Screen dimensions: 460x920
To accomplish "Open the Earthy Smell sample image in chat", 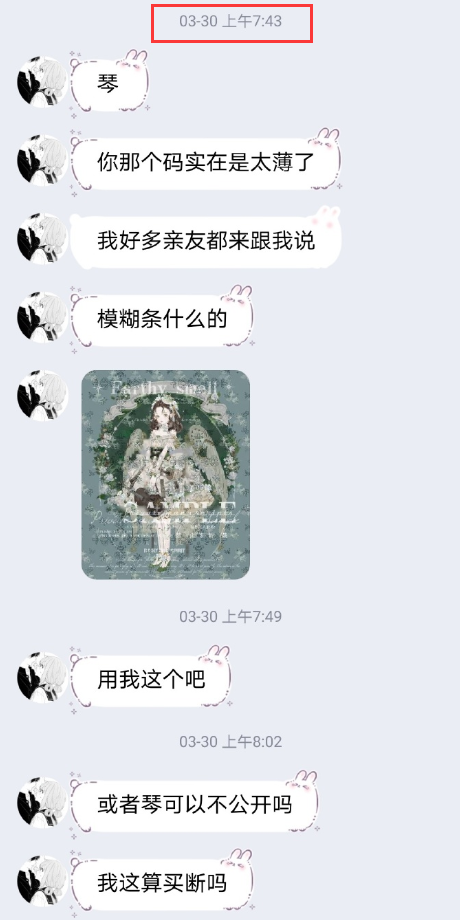I will click(x=165, y=475).
